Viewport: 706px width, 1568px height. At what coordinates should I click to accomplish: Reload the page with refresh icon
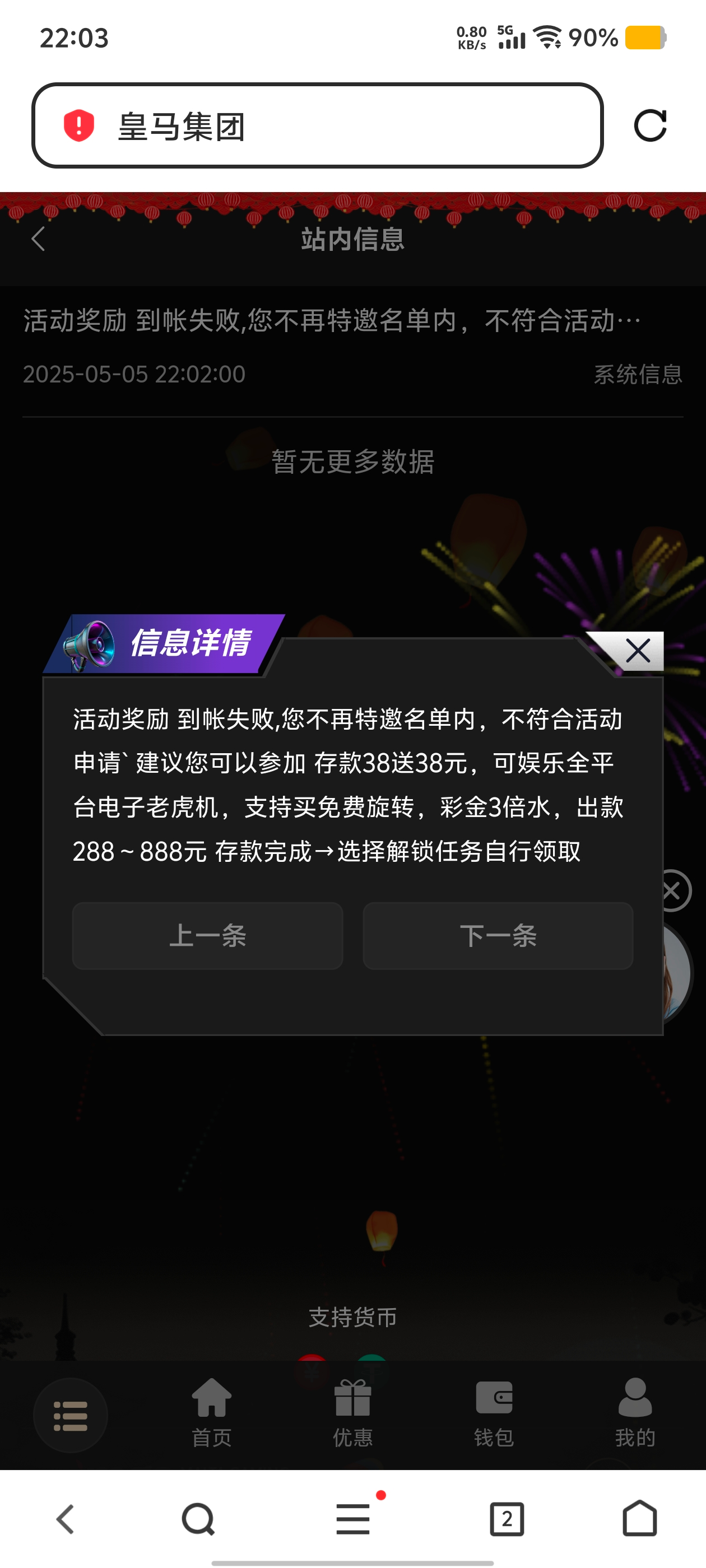(x=650, y=126)
